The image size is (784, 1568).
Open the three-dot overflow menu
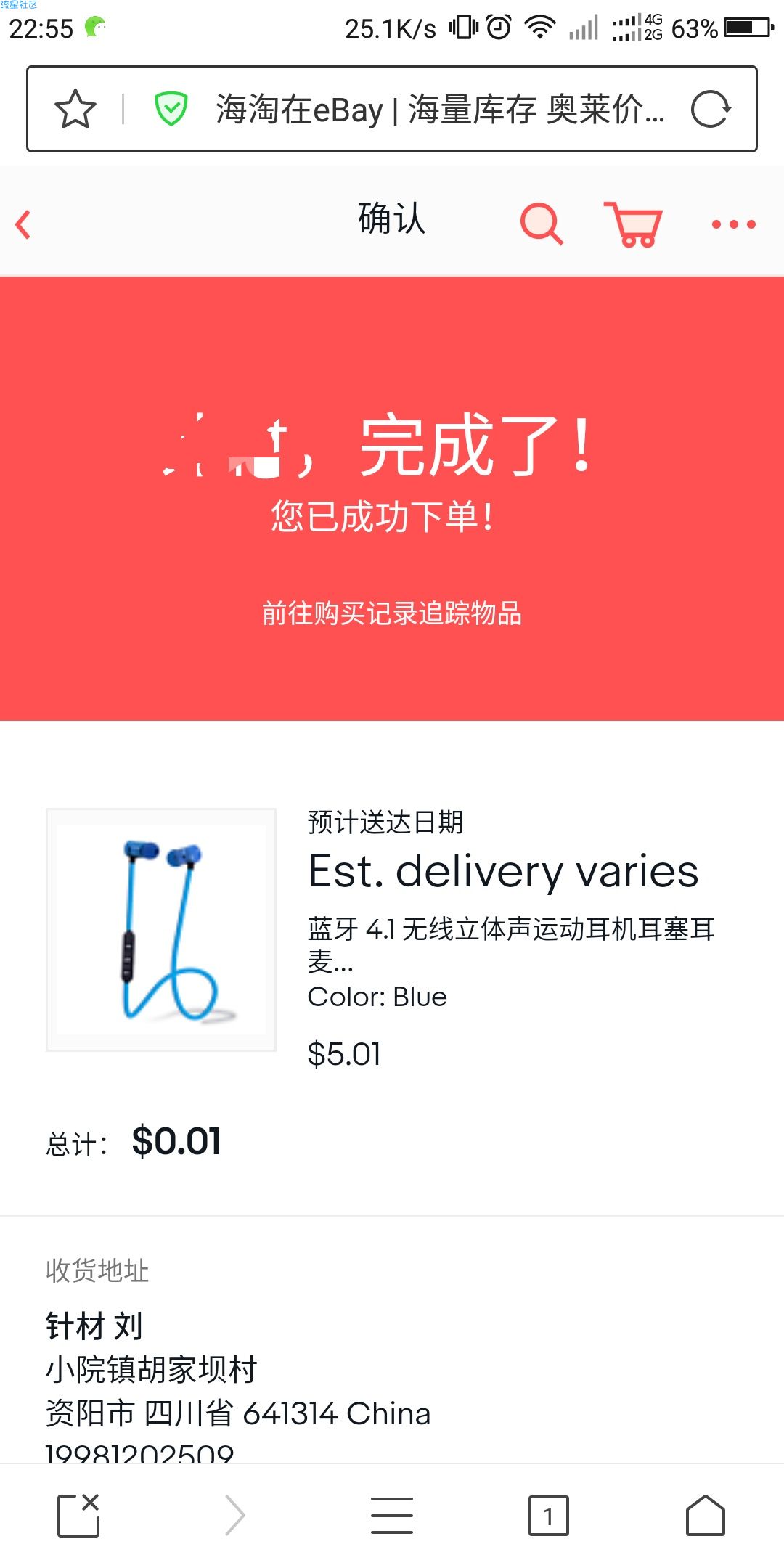pos(733,224)
